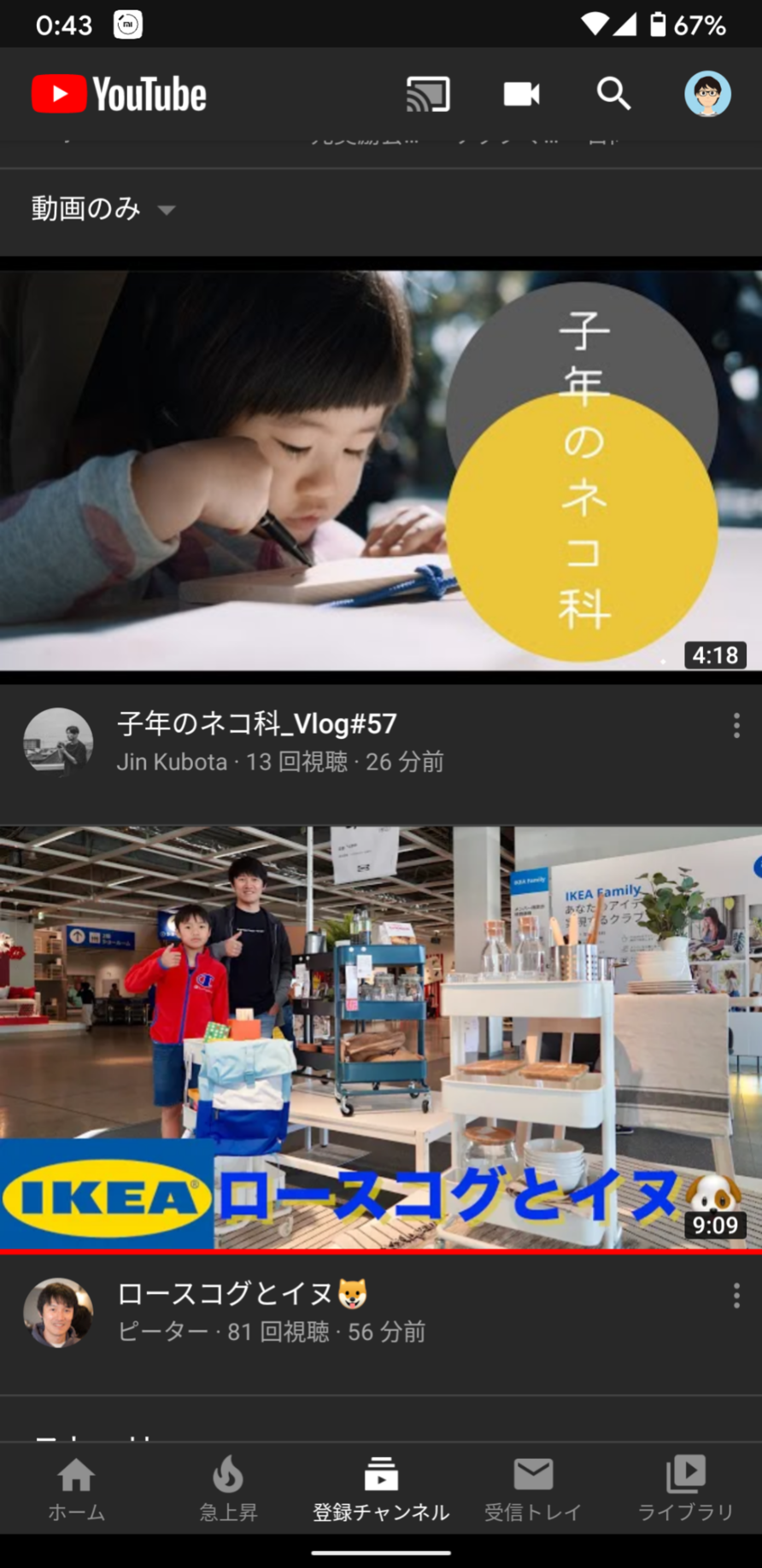Open the 子年のネコ科_Vlog#57 video title

[257, 724]
